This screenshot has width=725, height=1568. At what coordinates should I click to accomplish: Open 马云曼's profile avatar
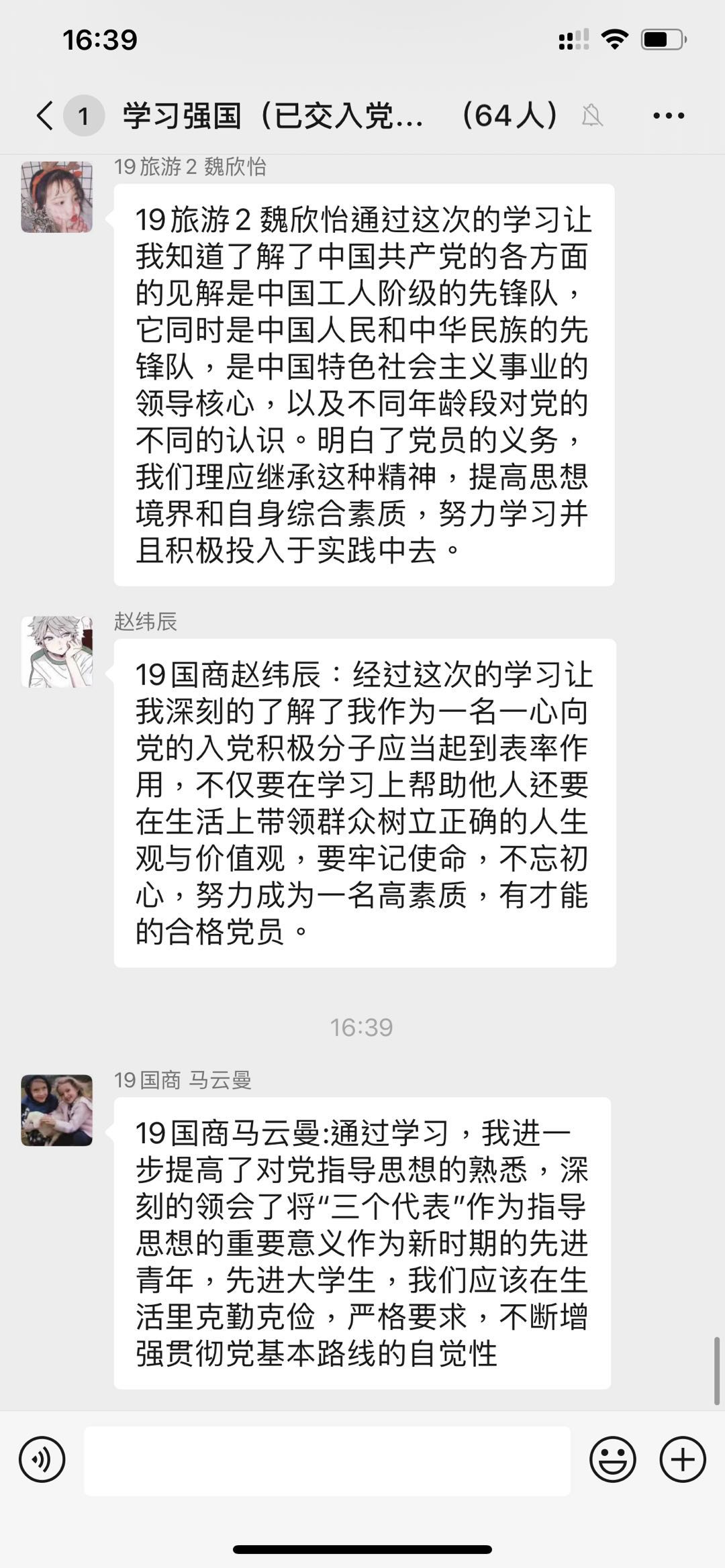point(57,1110)
